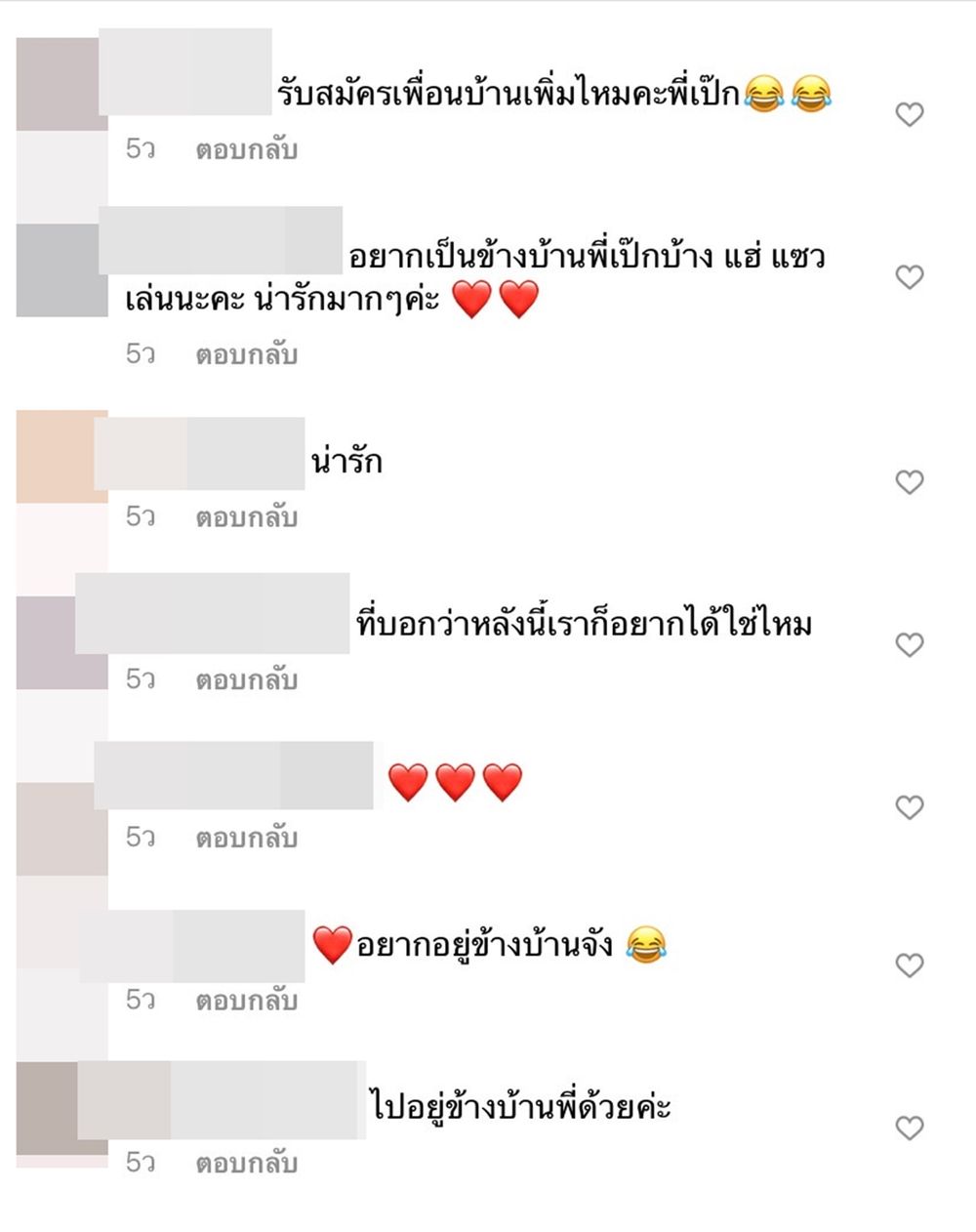The height and width of the screenshot is (1232, 976).
Task: Like the comment with three red hearts
Action: pos(909,807)
